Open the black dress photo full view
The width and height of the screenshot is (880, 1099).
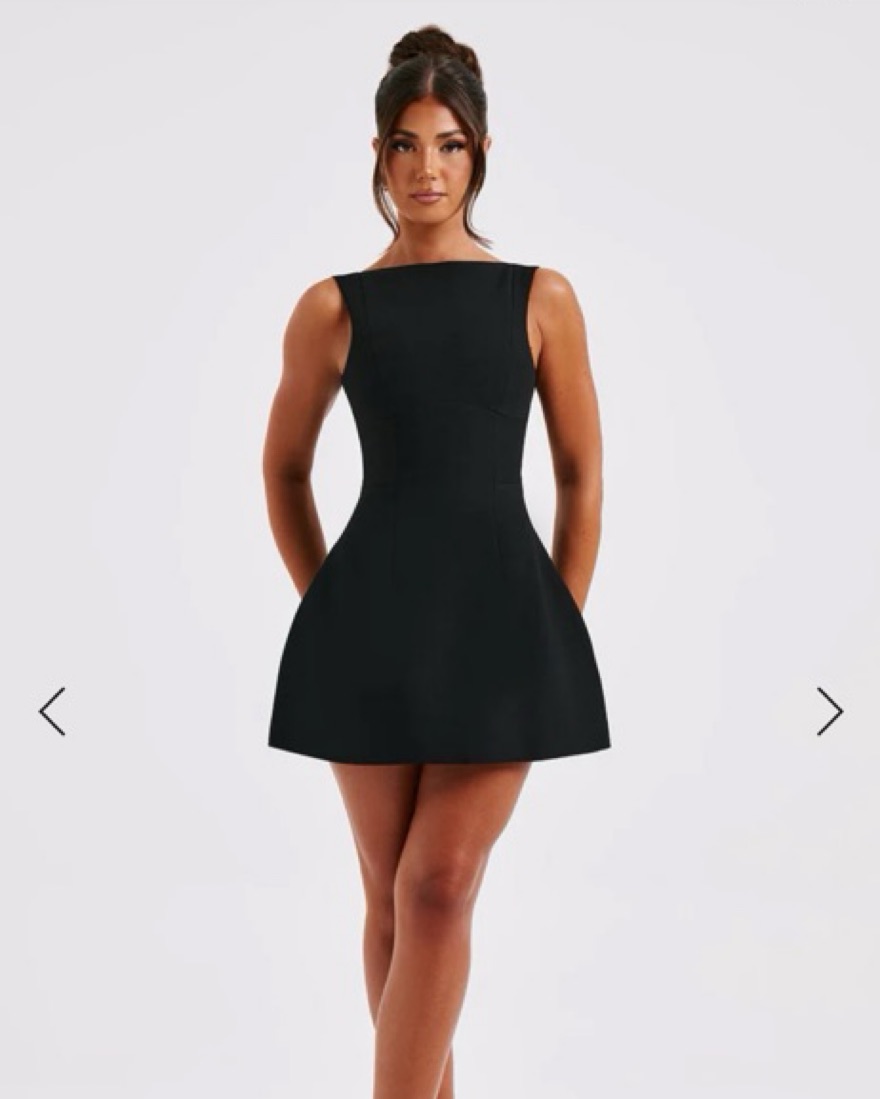tap(440, 520)
